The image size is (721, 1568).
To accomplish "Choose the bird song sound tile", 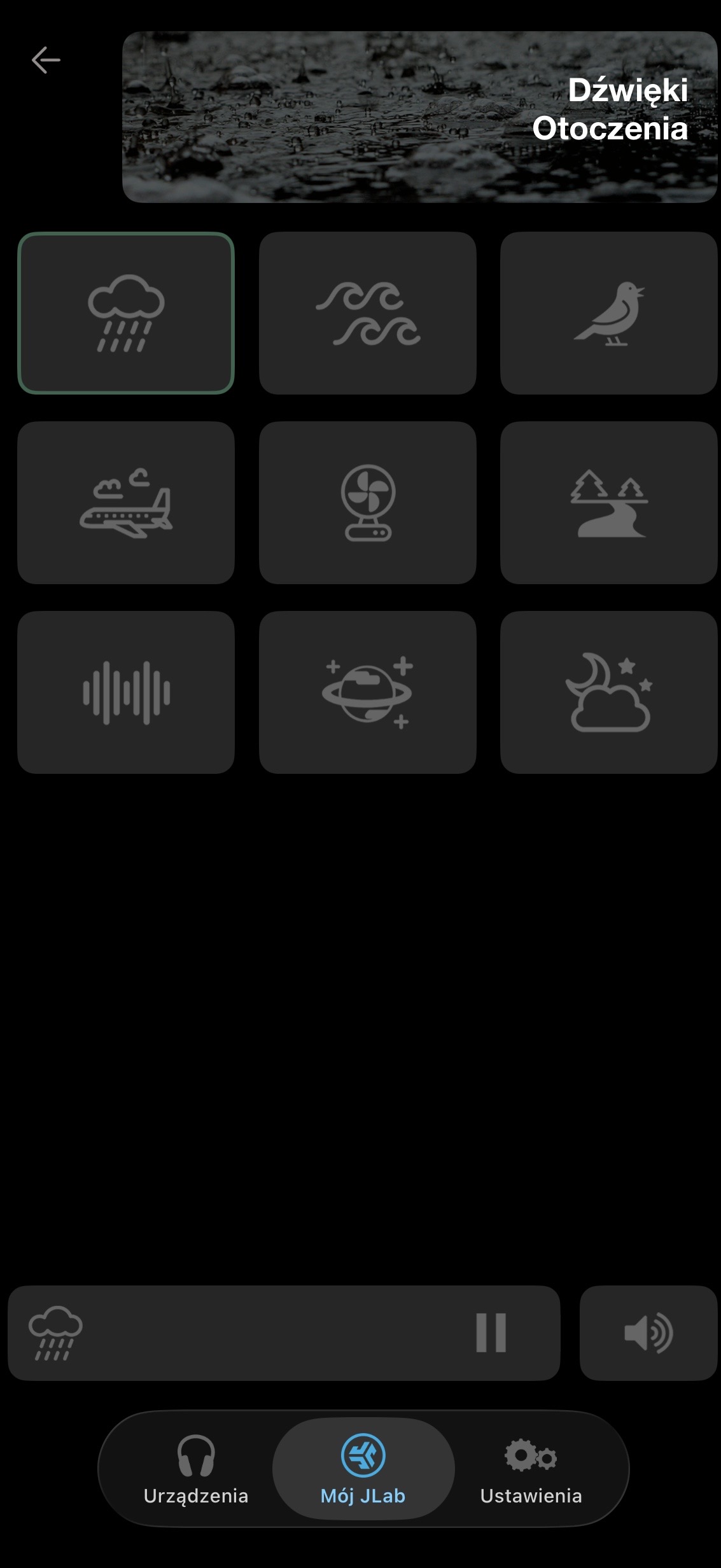I will point(608,313).
